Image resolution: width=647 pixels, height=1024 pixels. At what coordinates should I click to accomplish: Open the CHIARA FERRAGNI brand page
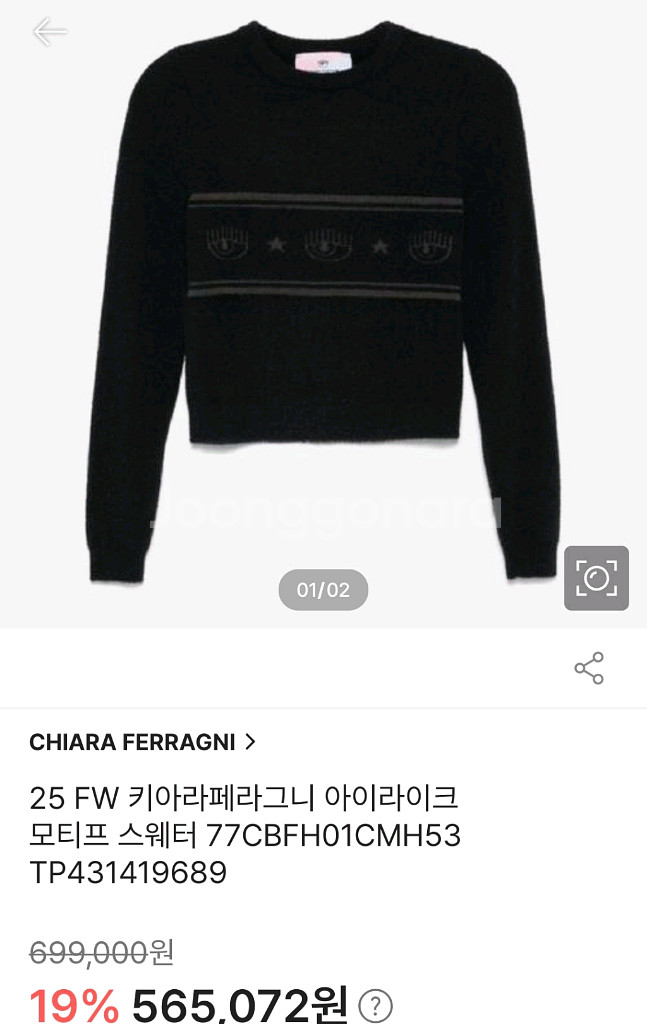(143, 742)
